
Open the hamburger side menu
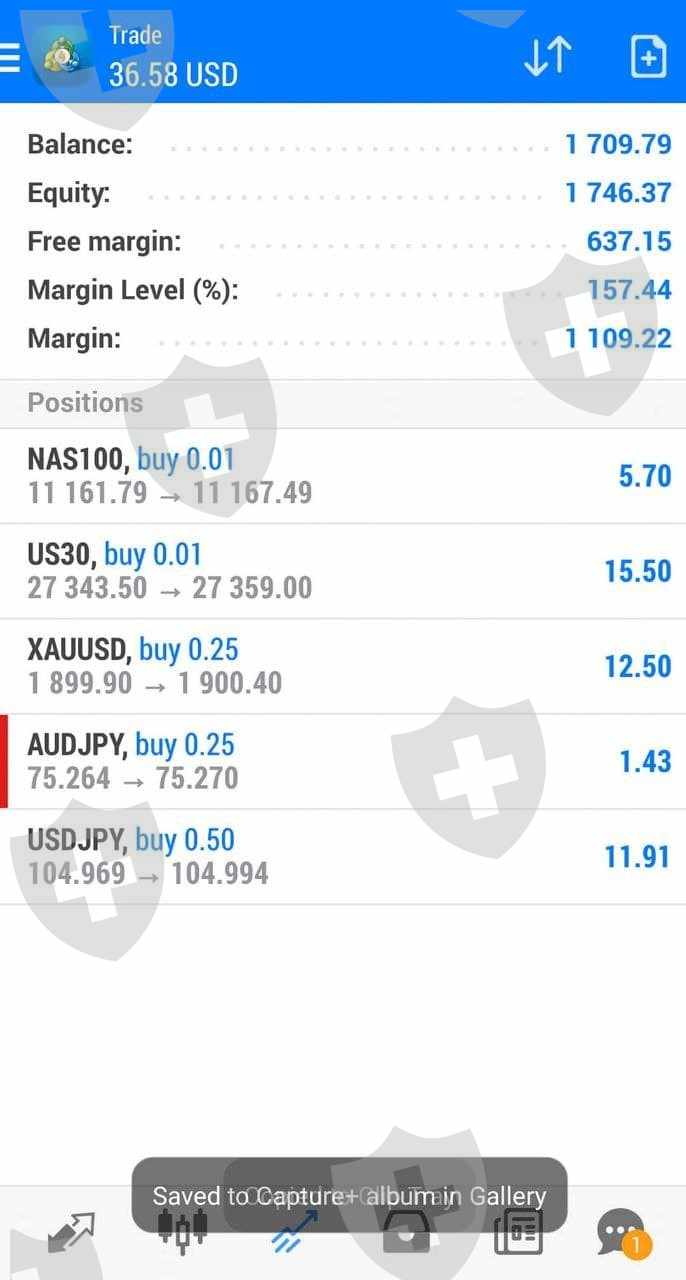(10, 57)
